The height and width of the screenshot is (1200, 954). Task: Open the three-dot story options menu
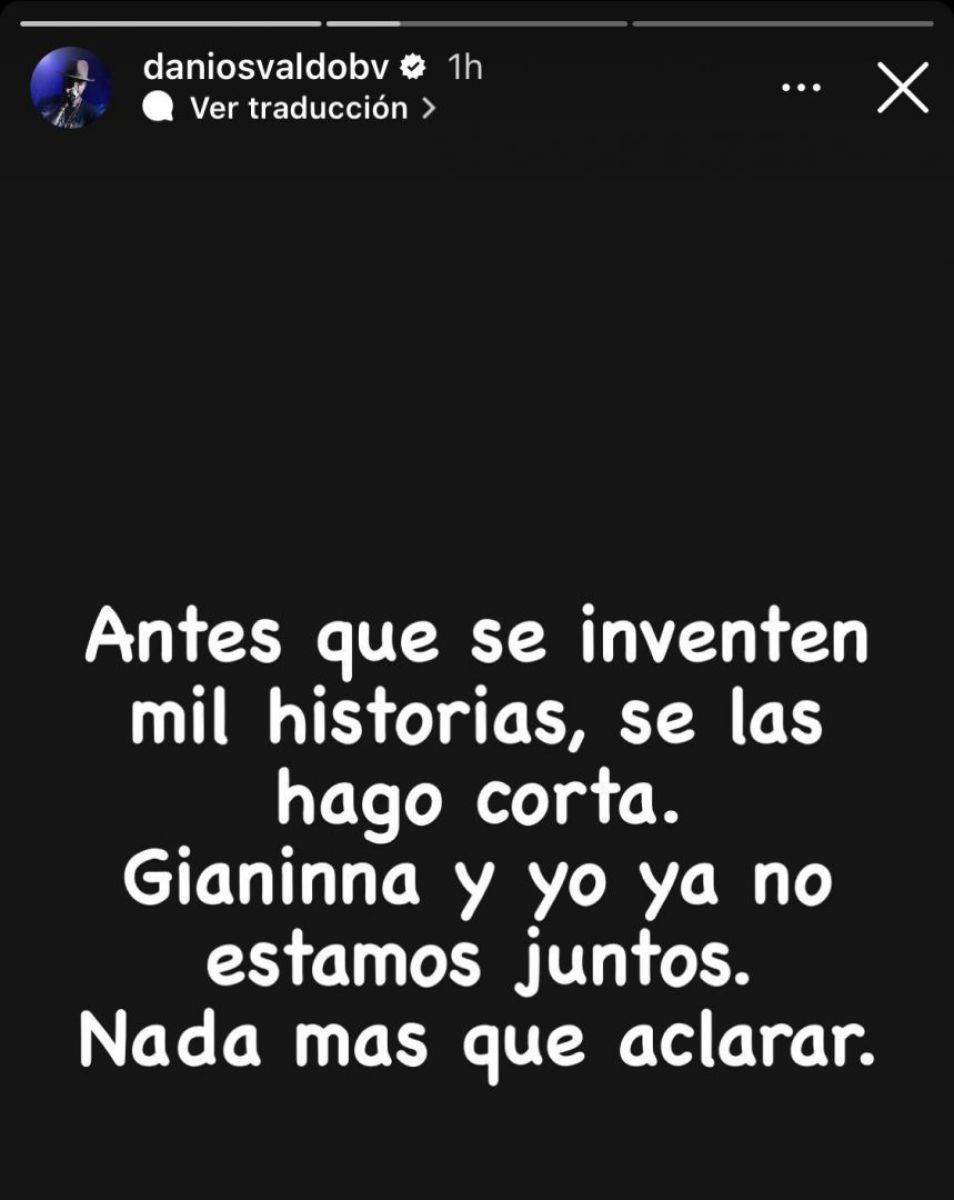[x=800, y=87]
